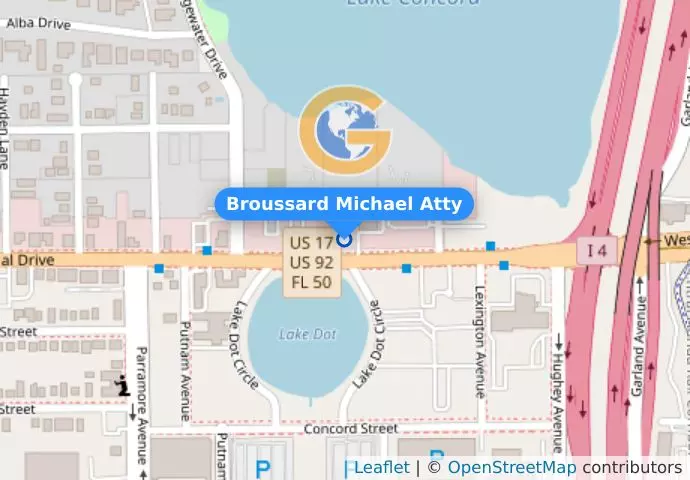Viewport: 690px width, 480px height.
Task: Open the Leaflet attribution link
Action: pyautogui.click(x=381, y=468)
